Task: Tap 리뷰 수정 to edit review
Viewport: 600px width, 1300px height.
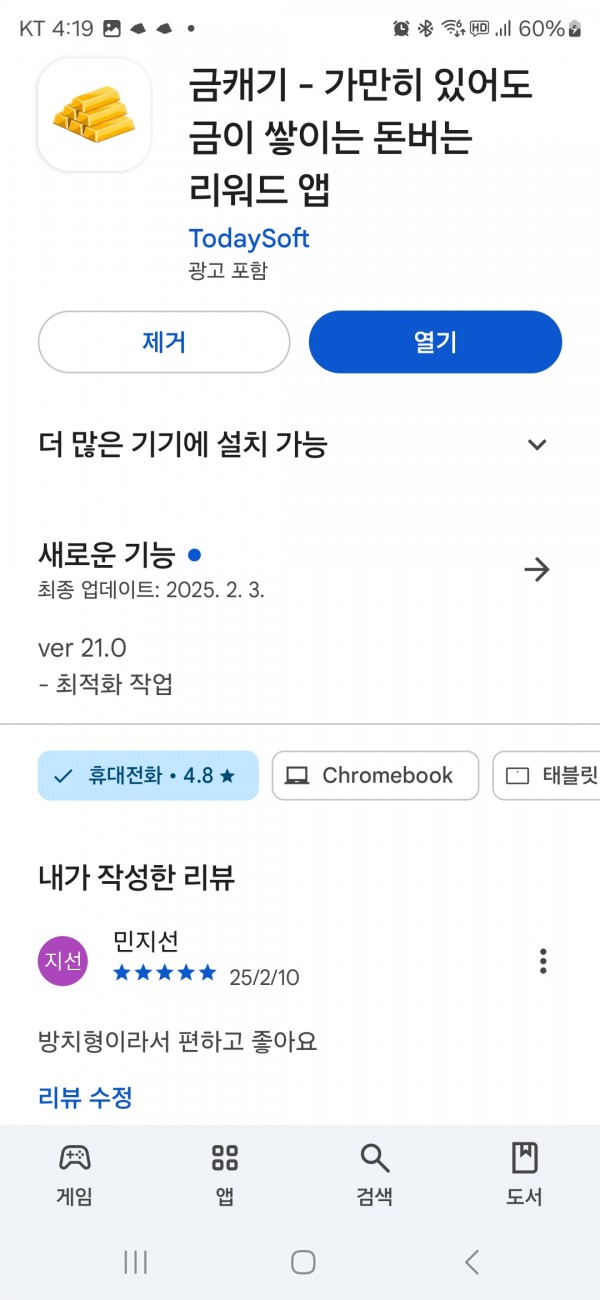Action: [85, 1097]
